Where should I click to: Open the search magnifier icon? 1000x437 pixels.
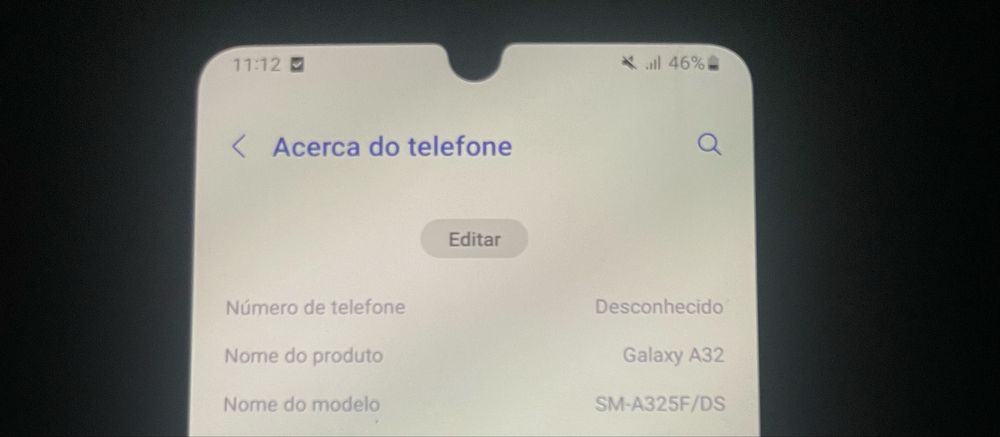(x=709, y=145)
